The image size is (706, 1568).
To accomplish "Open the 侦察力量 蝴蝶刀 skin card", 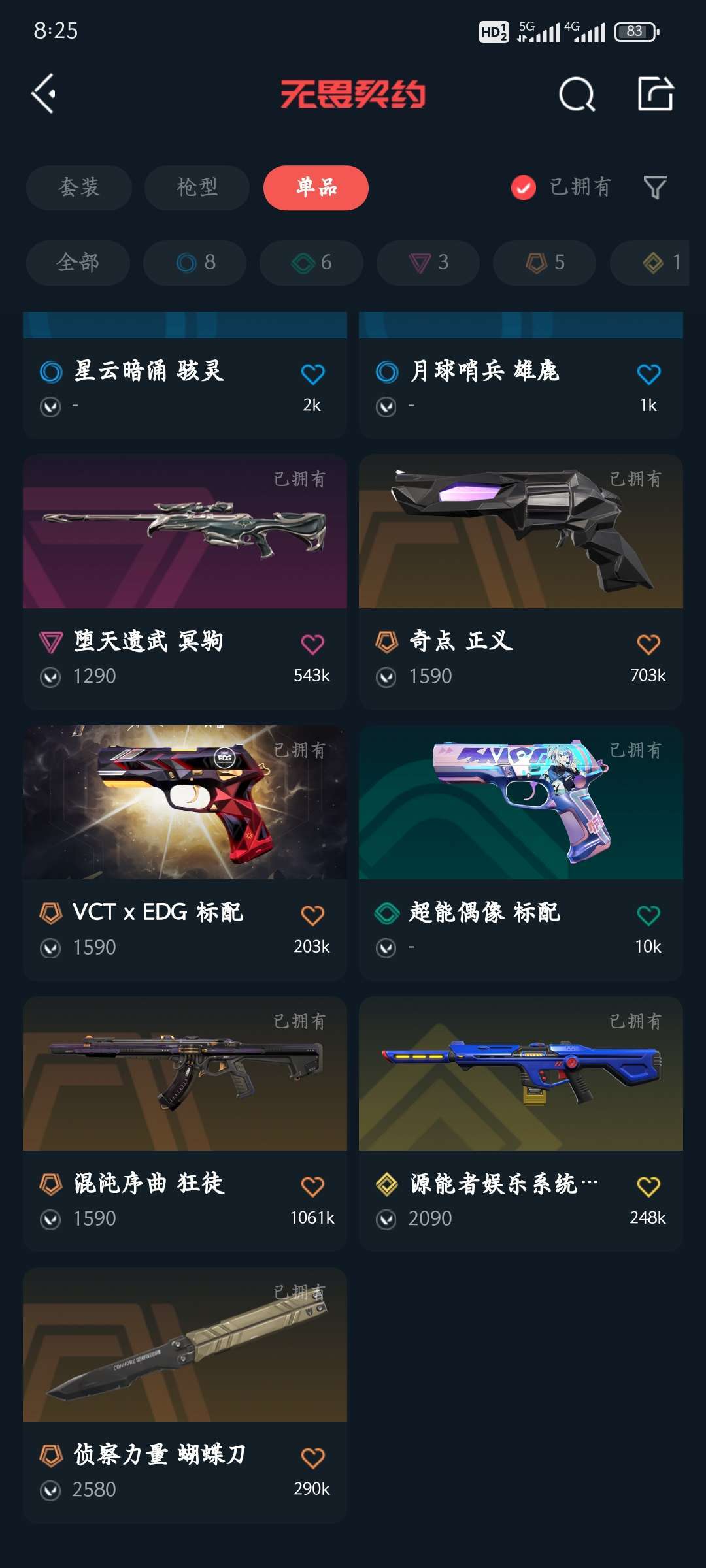I will (185, 1396).
